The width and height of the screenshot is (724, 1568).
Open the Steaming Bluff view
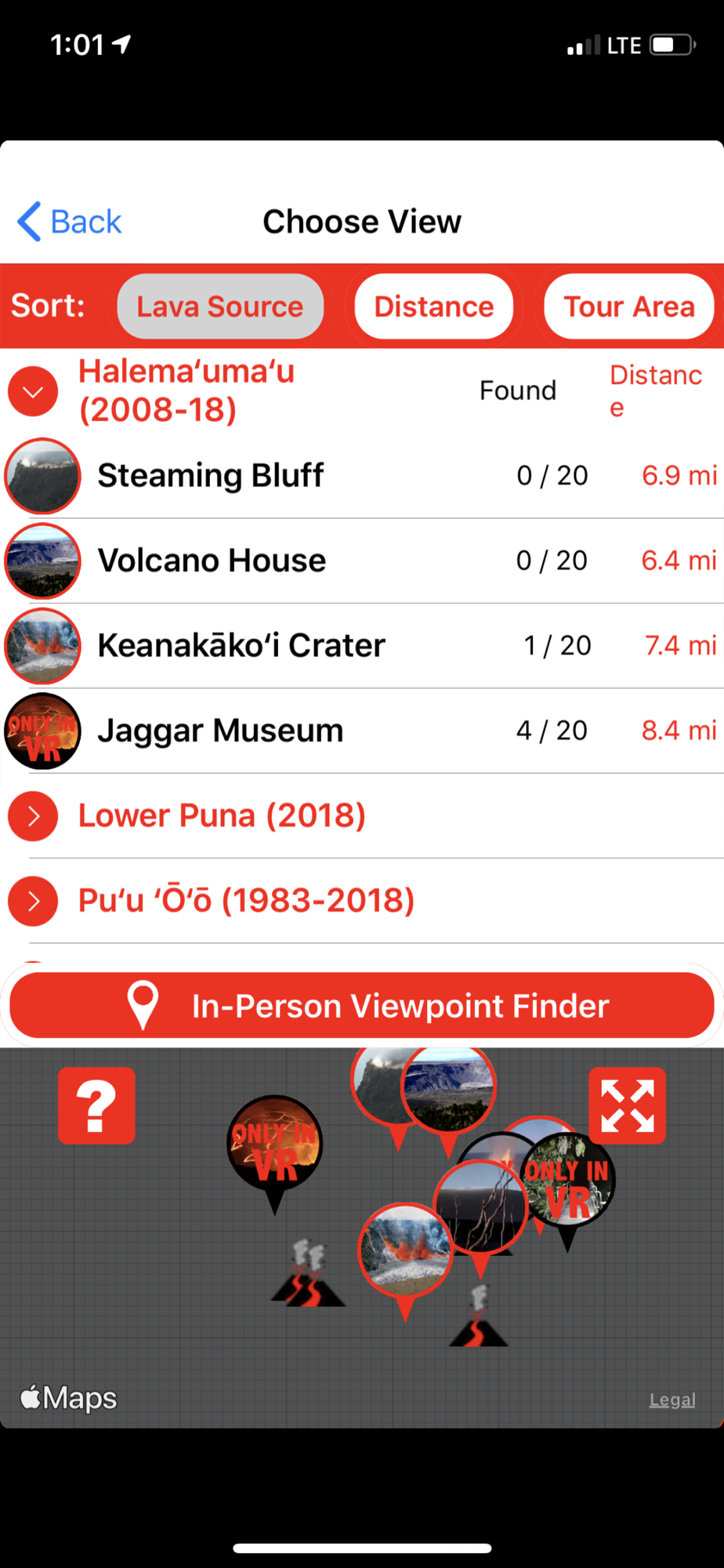click(x=210, y=476)
